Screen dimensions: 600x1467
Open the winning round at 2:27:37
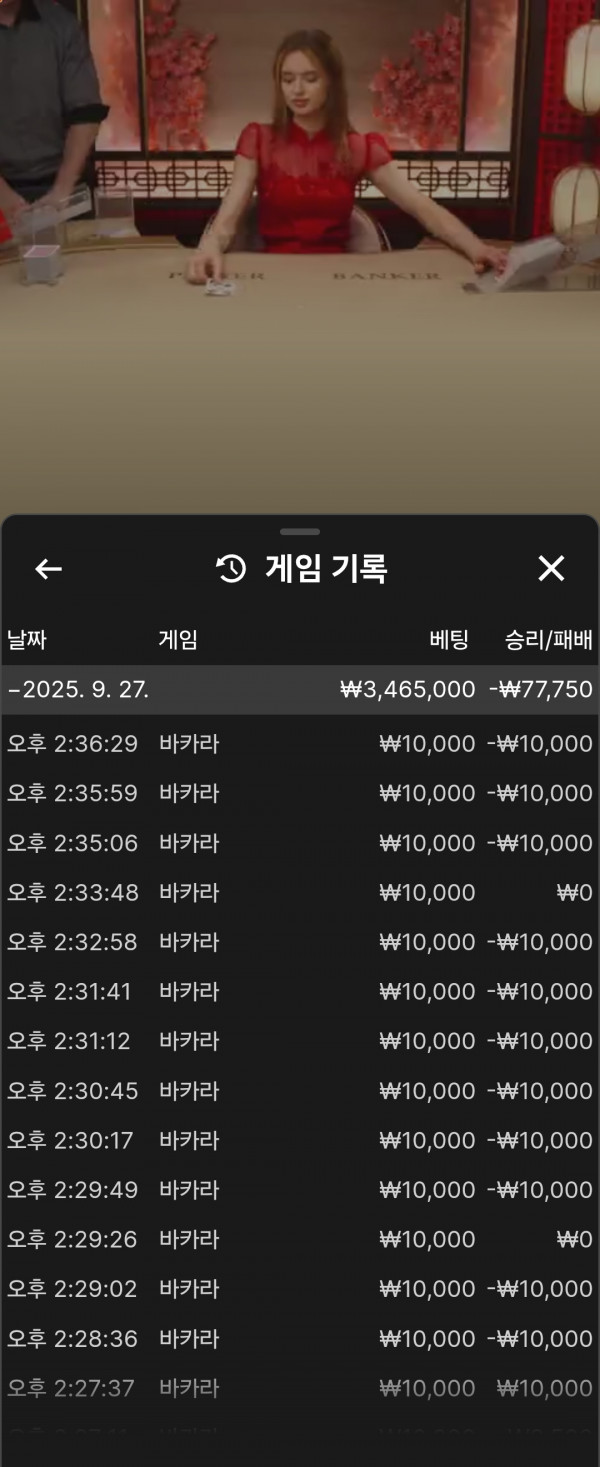(x=300, y=1388)
